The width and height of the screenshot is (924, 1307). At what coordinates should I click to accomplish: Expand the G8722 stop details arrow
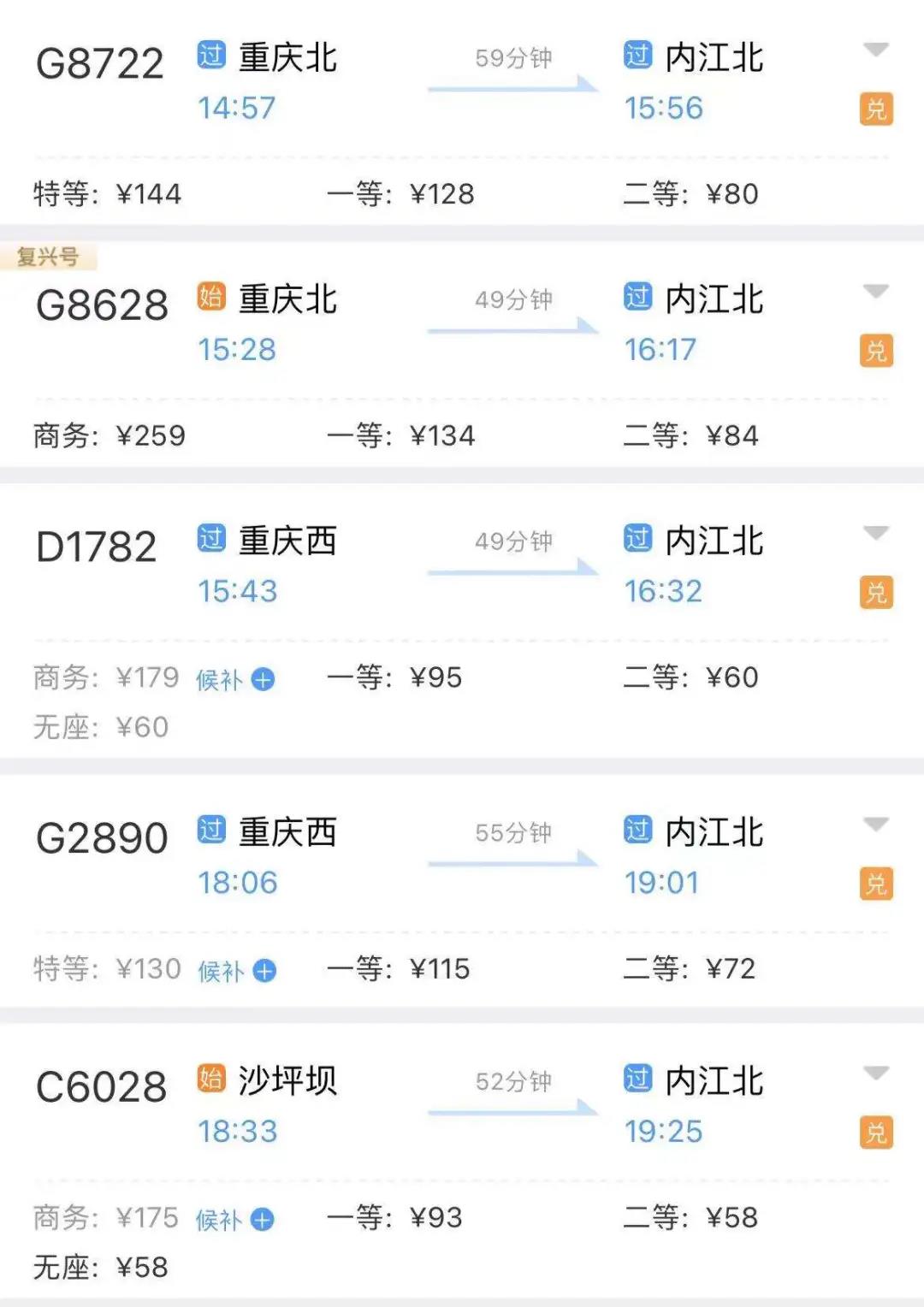[x=876, y=50]
